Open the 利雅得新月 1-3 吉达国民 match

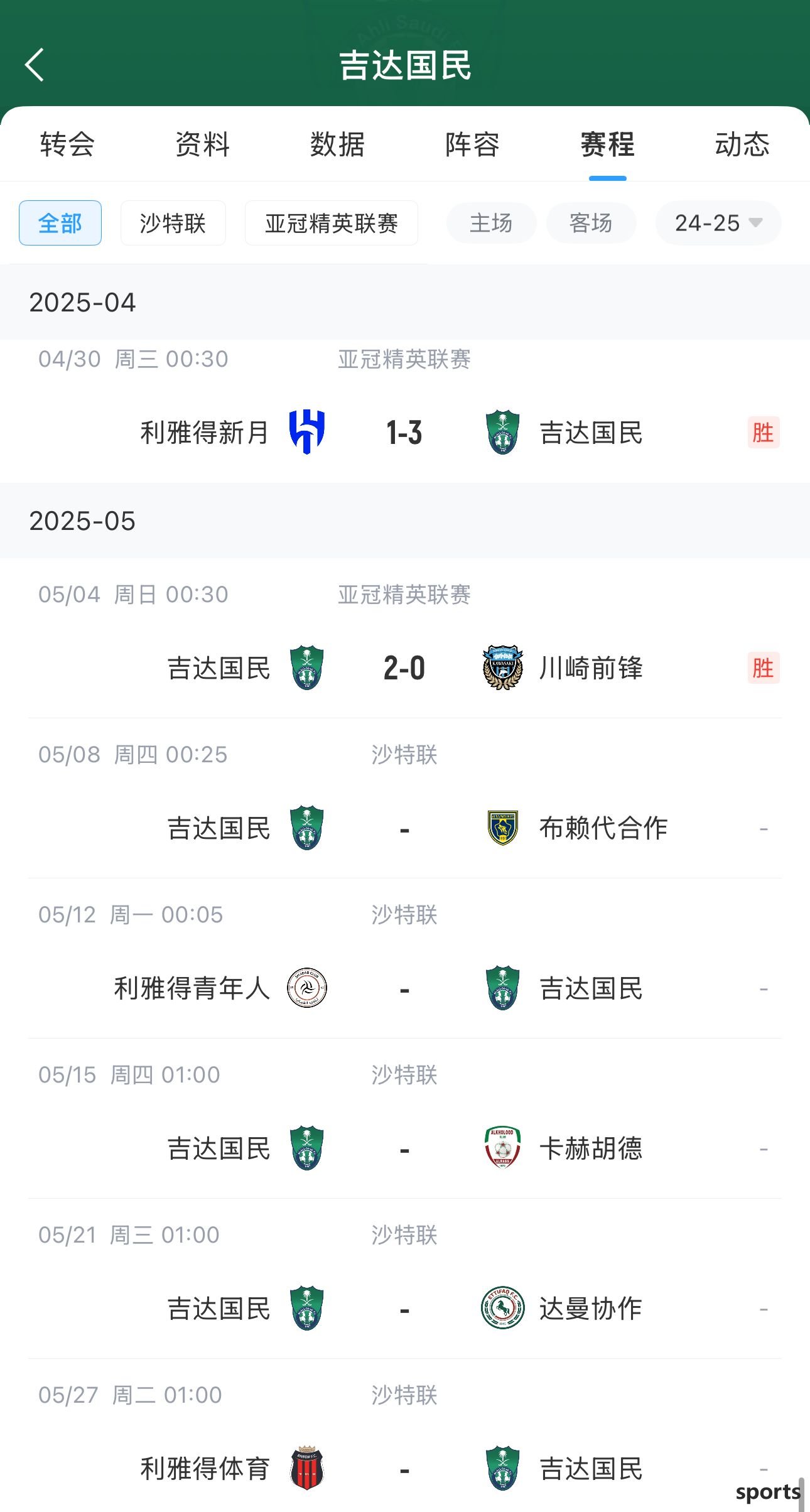[405, 411]
